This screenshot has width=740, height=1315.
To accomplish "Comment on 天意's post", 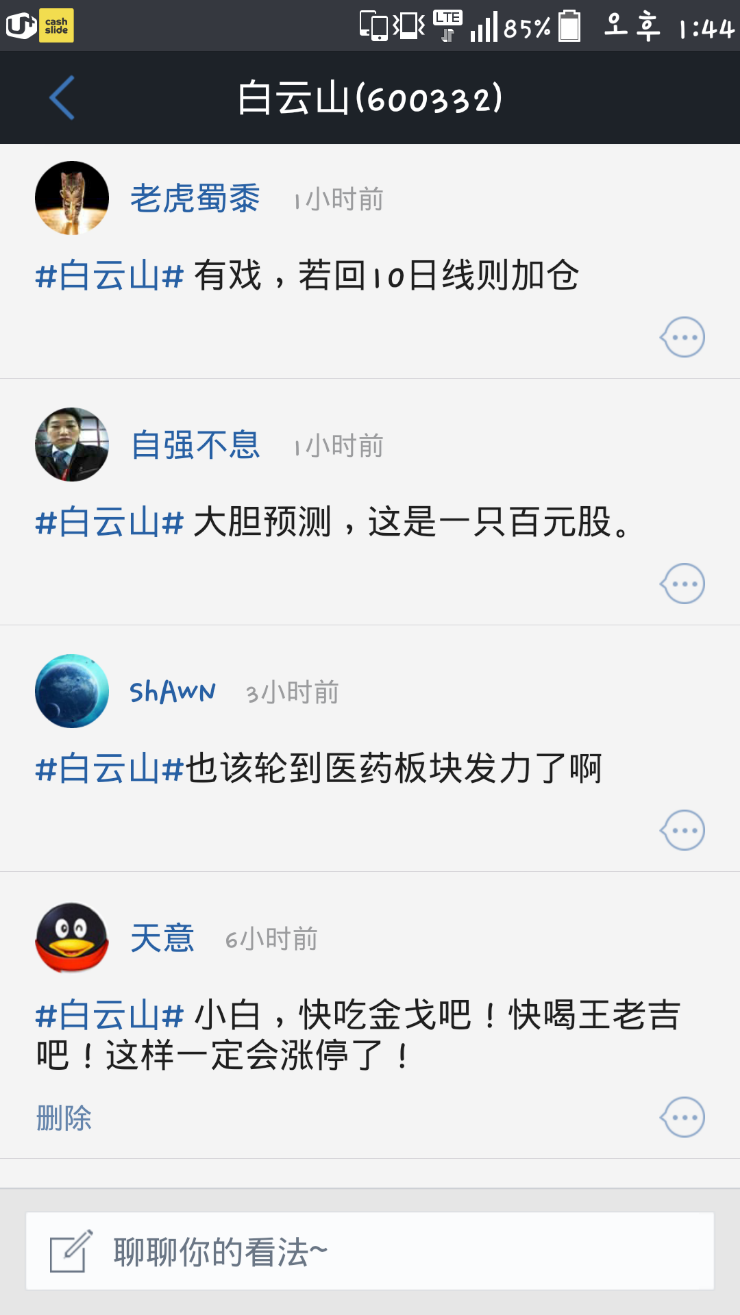I will (x=683, y=1117).
